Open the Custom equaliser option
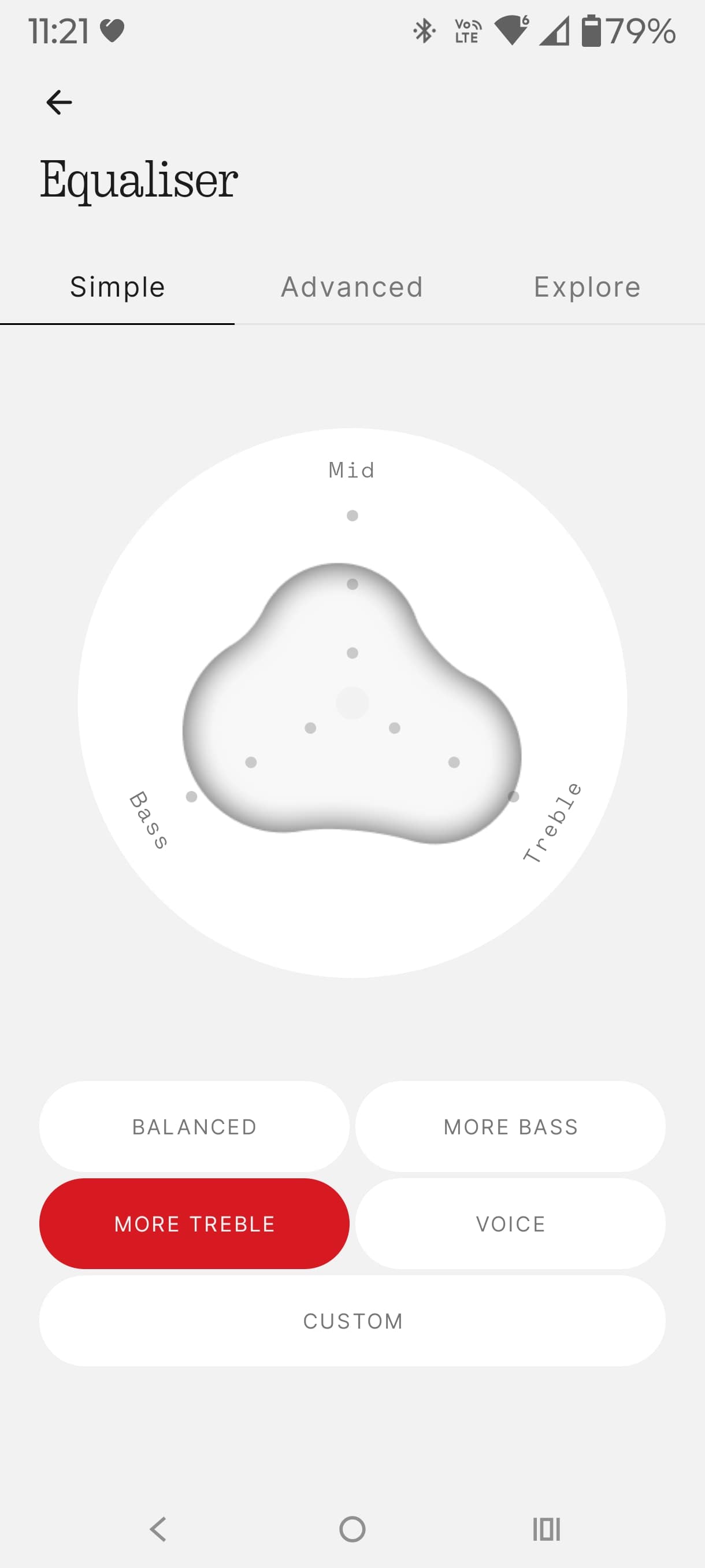705x1568 pixels. (352, 1321)
